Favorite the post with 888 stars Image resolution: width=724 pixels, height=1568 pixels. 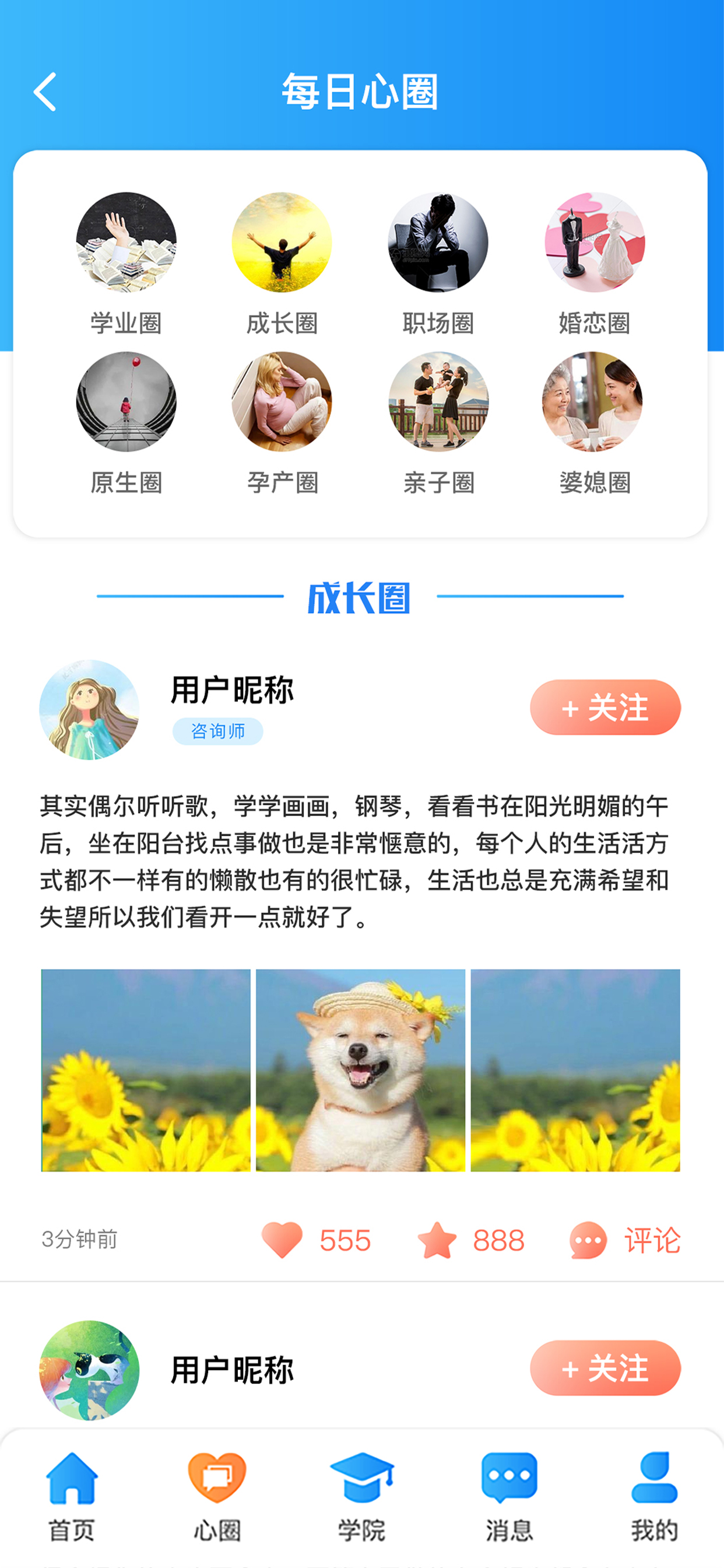click(437, 1240)
